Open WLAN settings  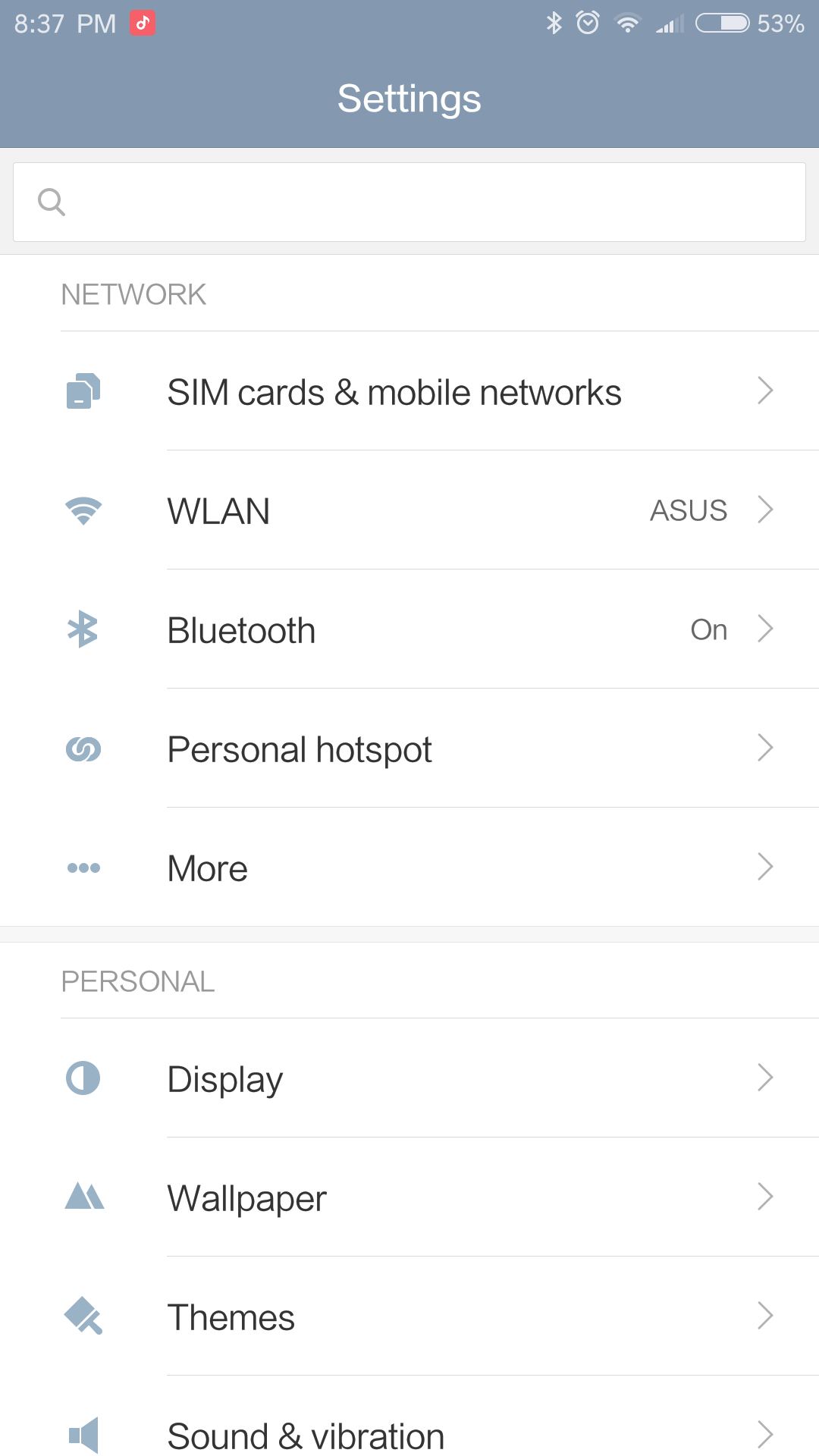click(409, 510)
